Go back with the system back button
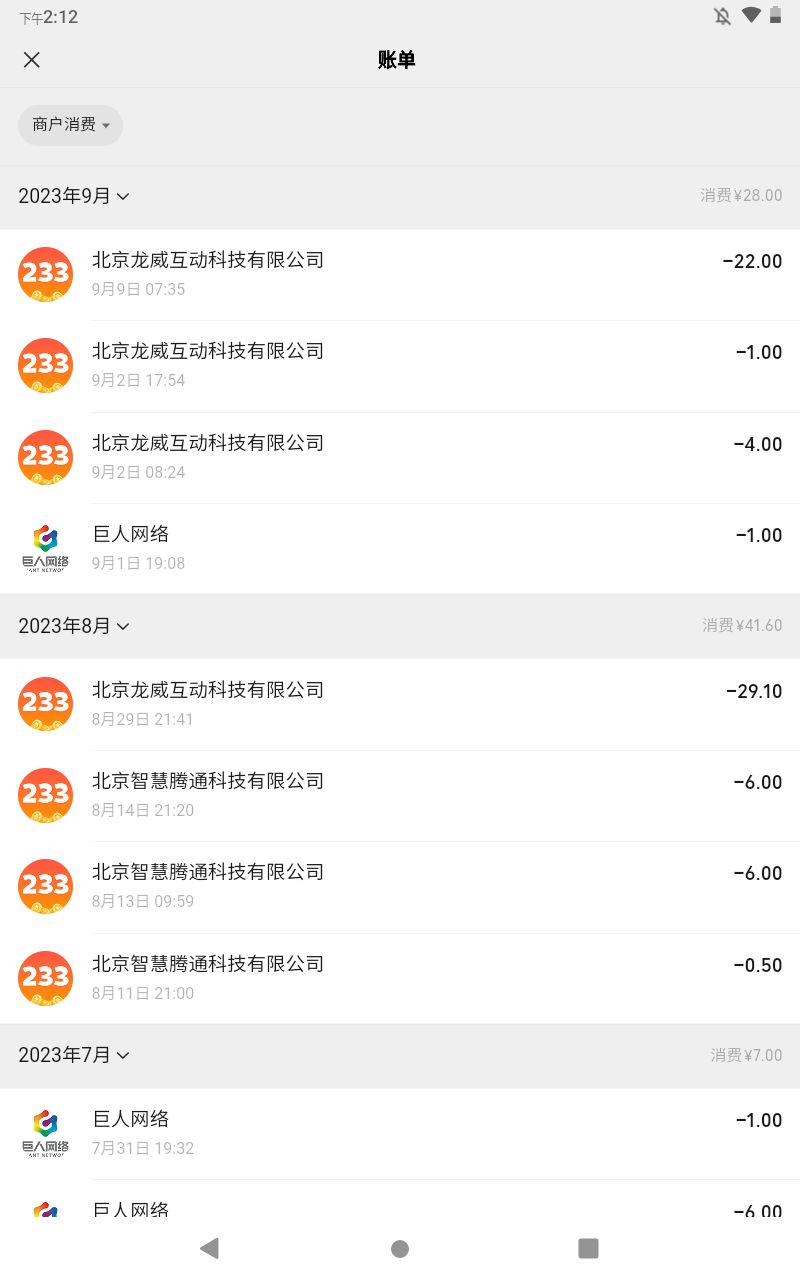Screen dimensions: 800x1280 click(x=209, y=1248)
